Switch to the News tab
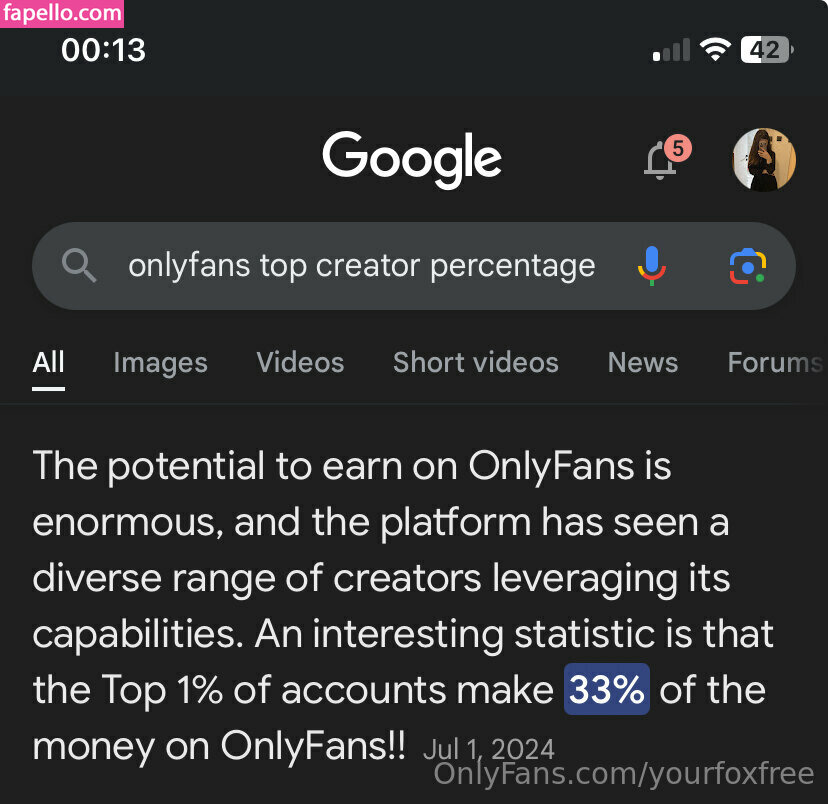This screenshot has height=804, width=828. [642, 362]
